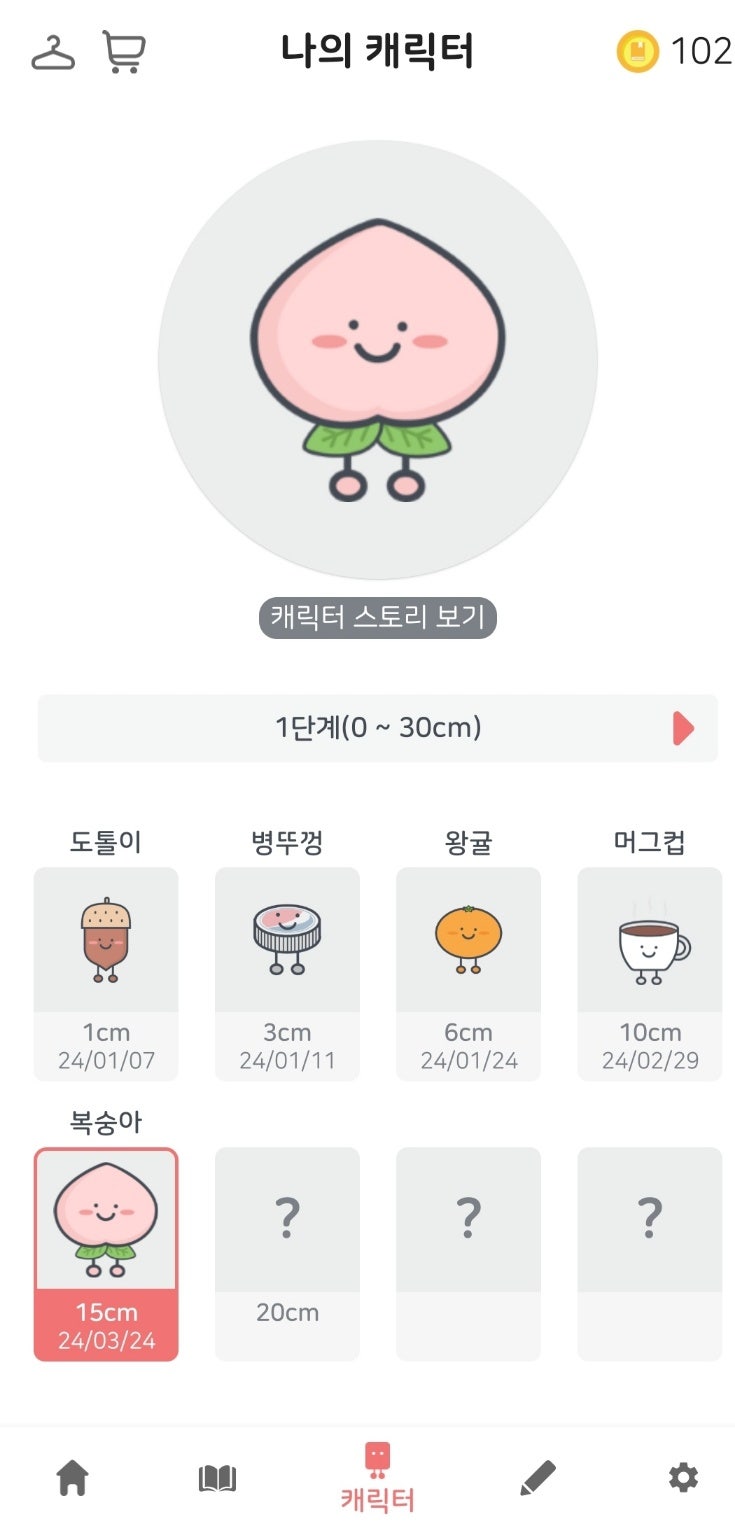Switch to the 캐릭터 tab
Screen dimensions: 735x1527
[x=377, y=1477]
